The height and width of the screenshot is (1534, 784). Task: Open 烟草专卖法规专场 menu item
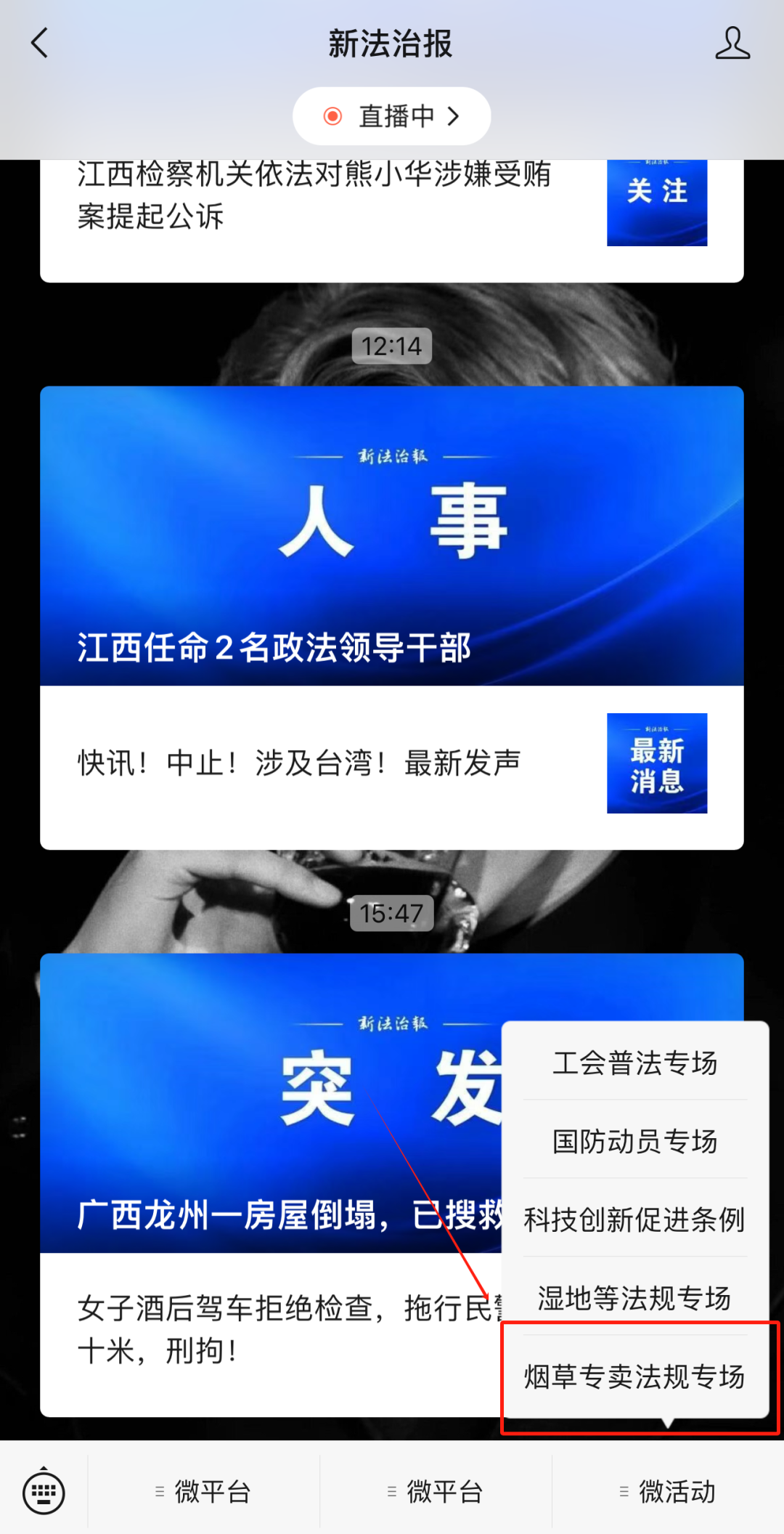[x=634, y=1376]
